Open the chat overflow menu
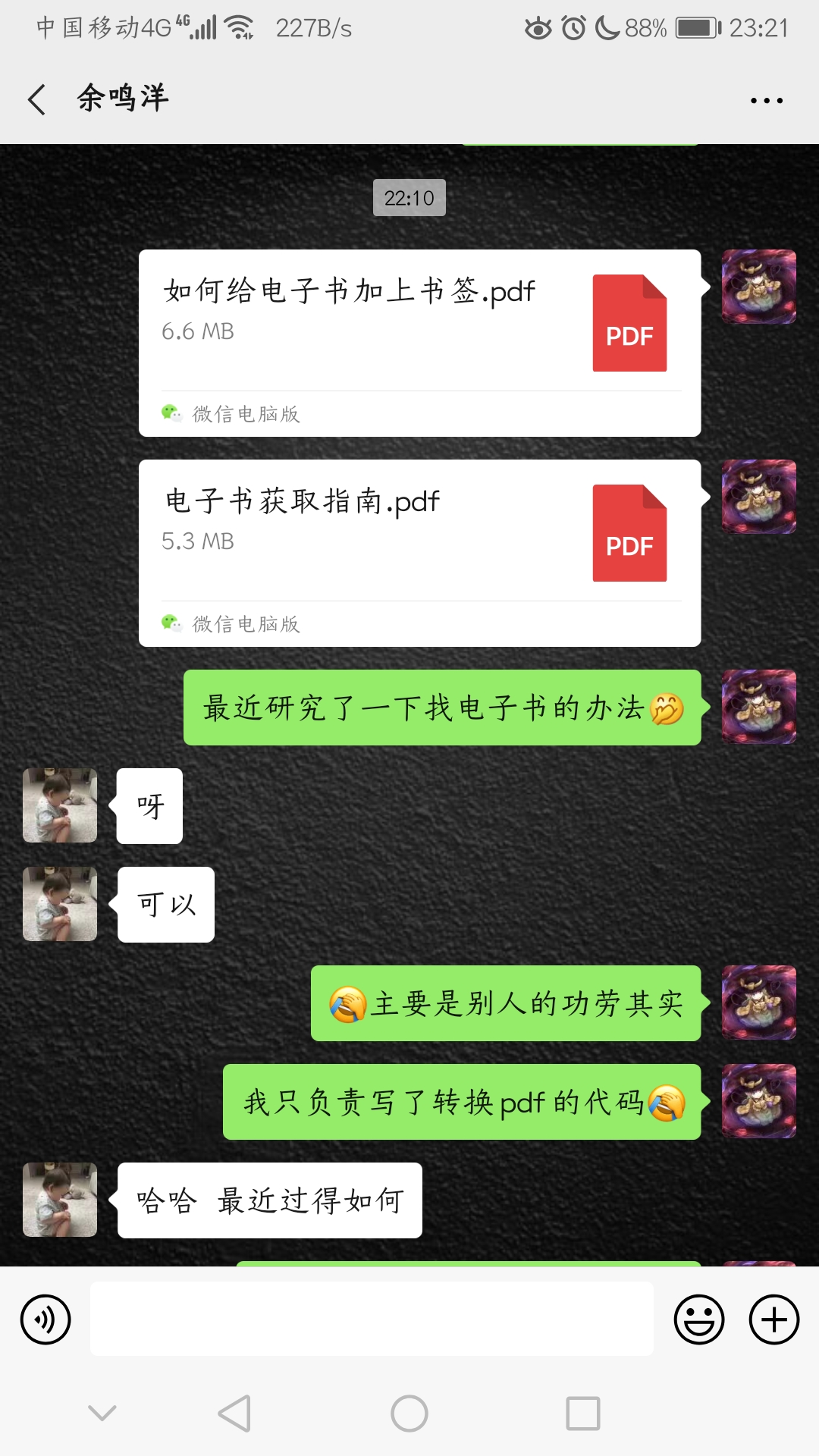This screenshot has width=819, height=1456. click(766, 100)
